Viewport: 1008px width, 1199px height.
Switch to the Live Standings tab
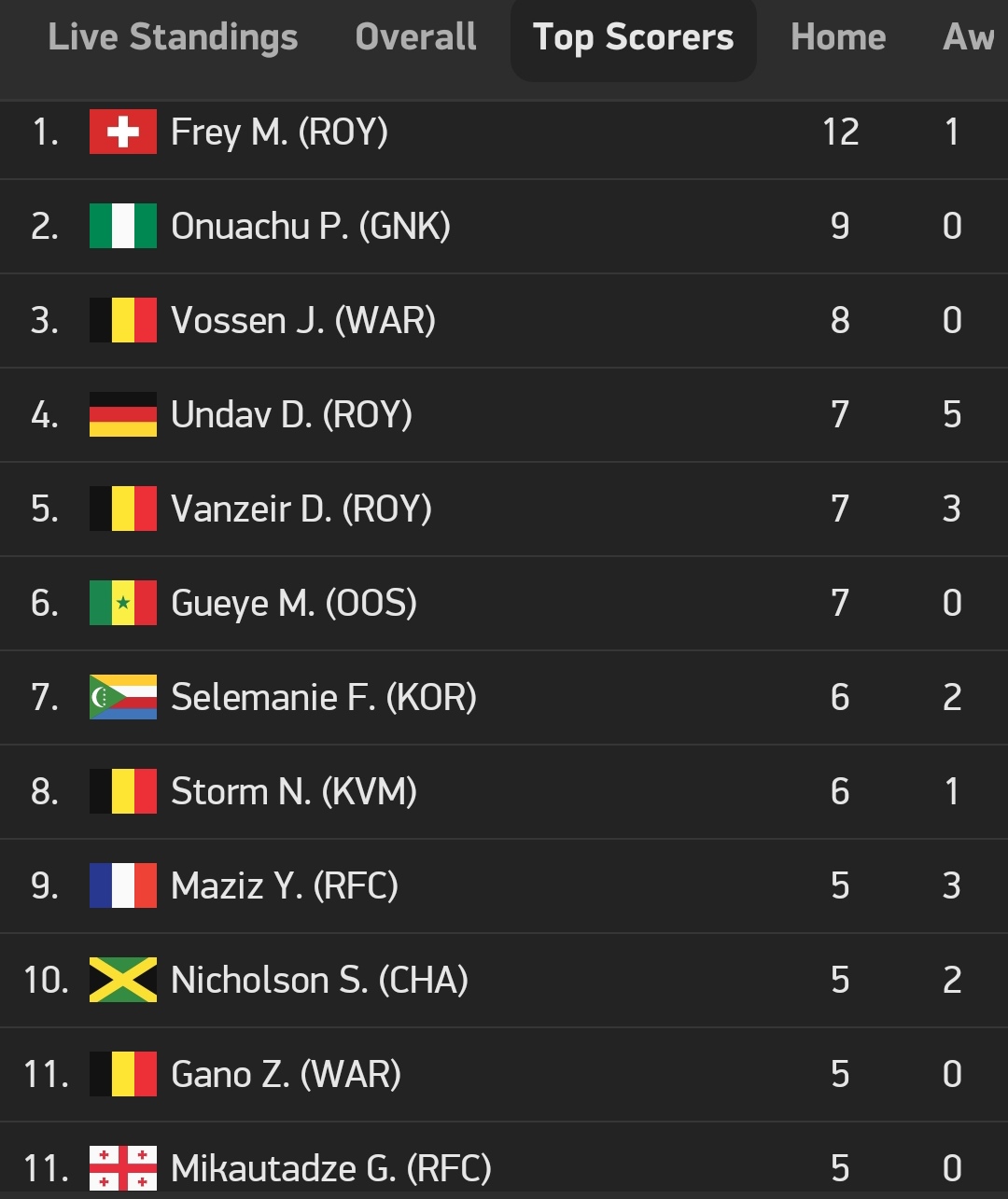click(173, 37)
